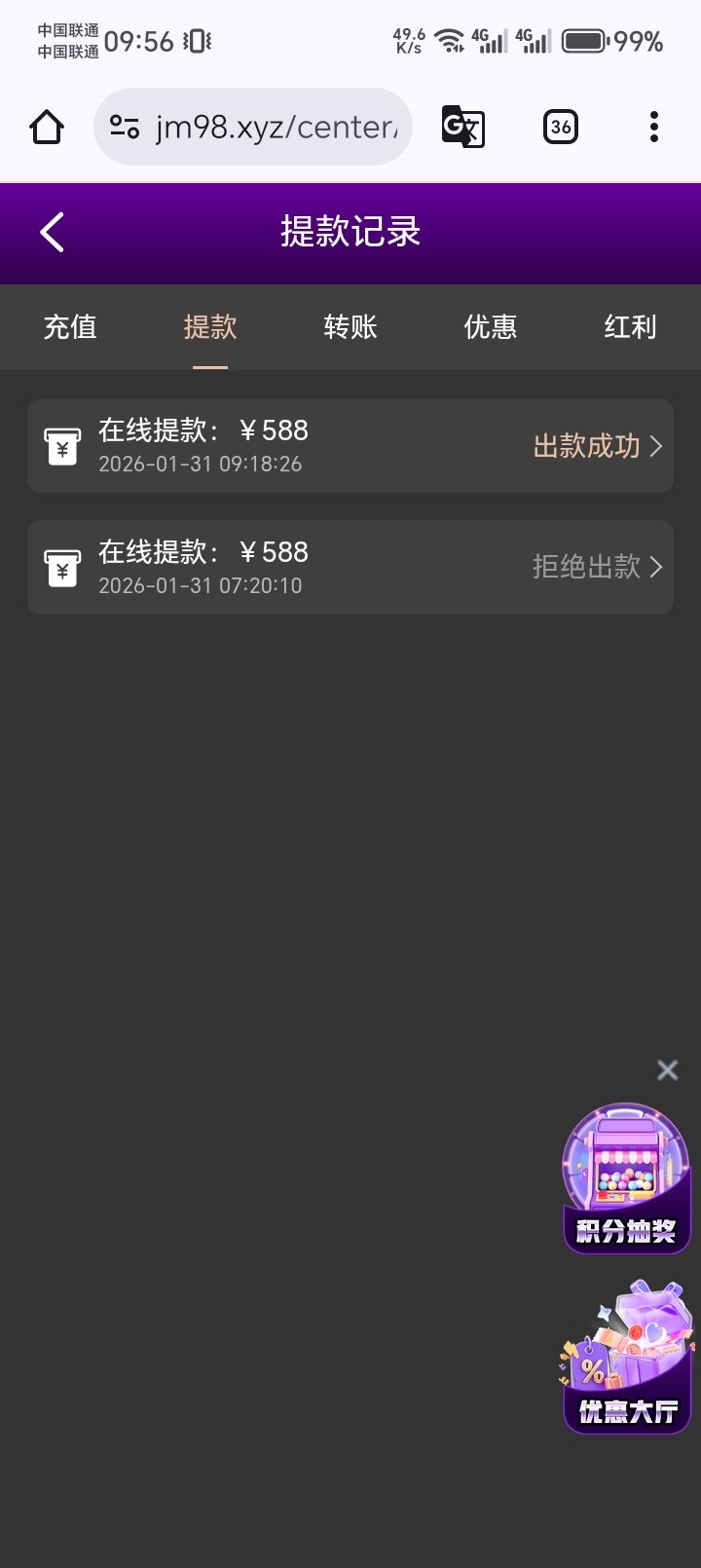701x1568 pixels.
Task: Switch to the 转账 tab
Action: (350, 327)
